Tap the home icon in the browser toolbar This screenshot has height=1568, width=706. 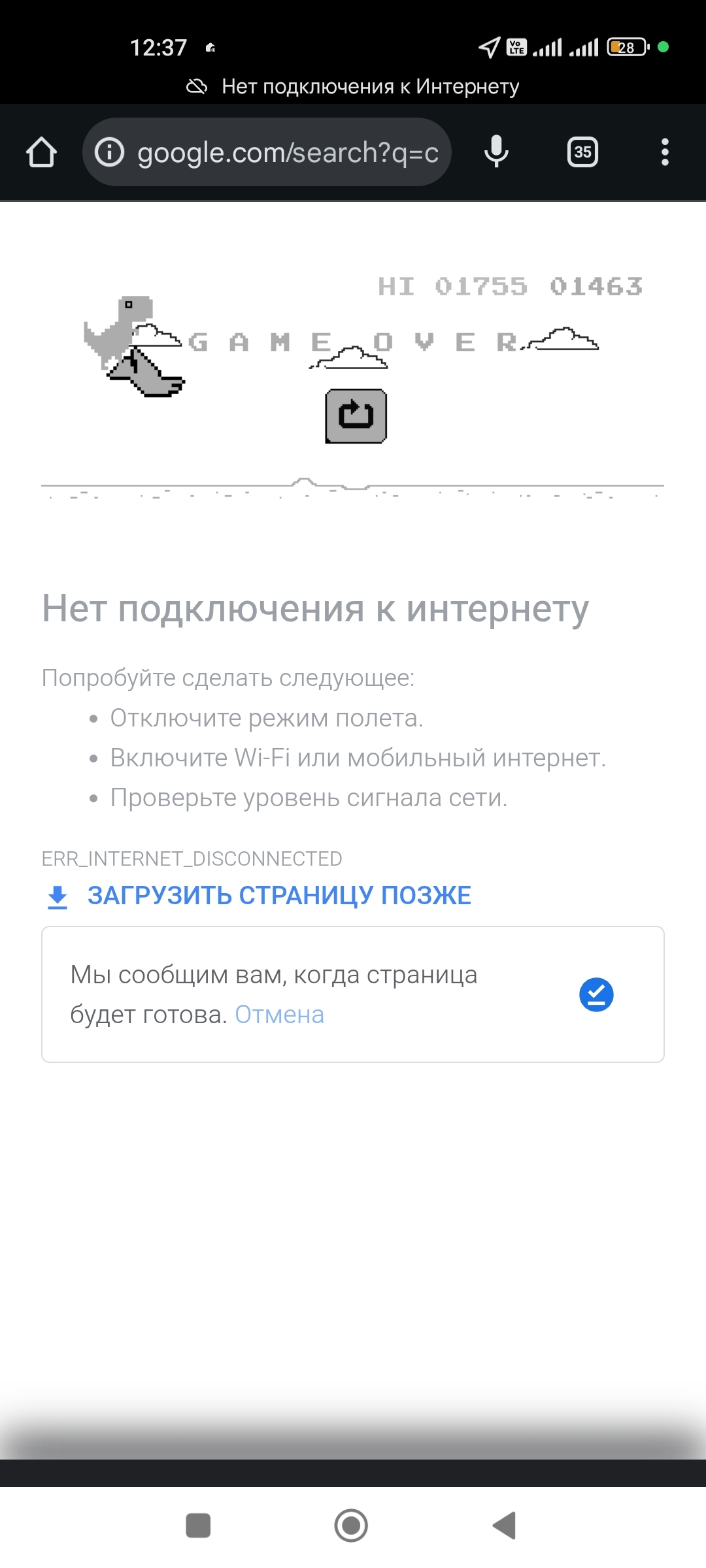pyautogui.click(x=41, y=152)
